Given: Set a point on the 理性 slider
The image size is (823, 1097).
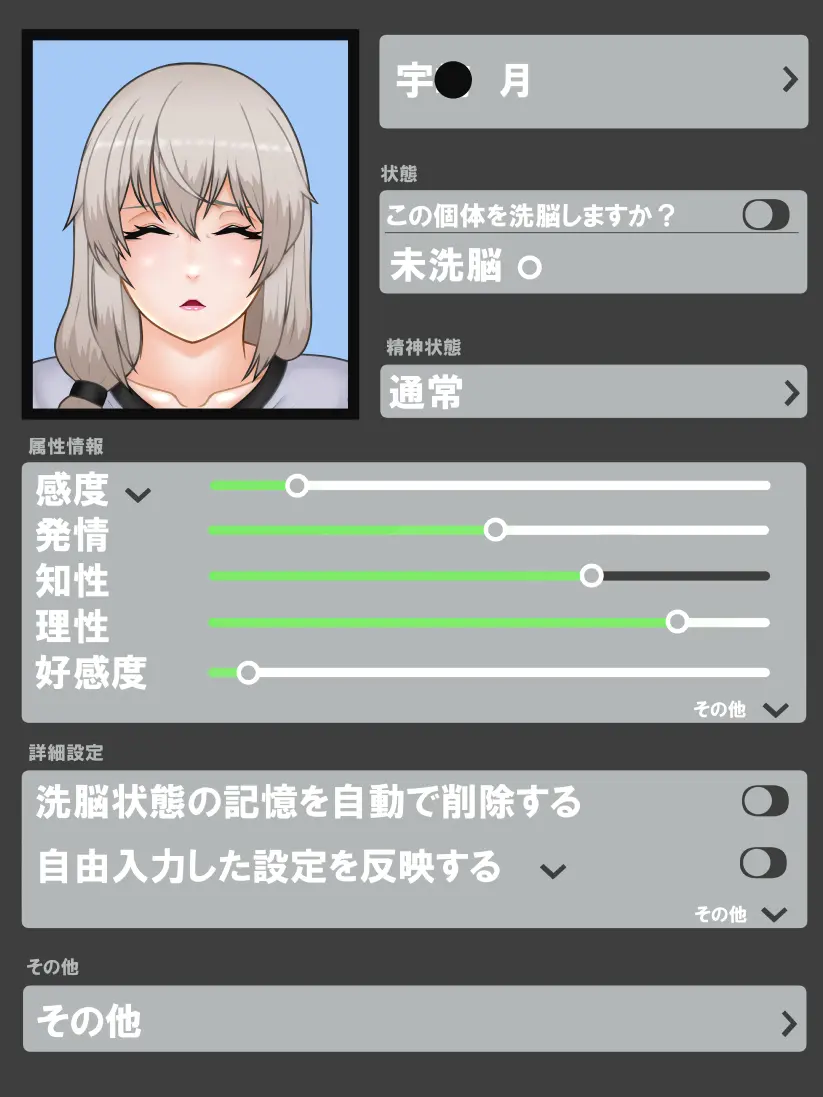Looking at the screenshot, I should (x=489, y=622).
